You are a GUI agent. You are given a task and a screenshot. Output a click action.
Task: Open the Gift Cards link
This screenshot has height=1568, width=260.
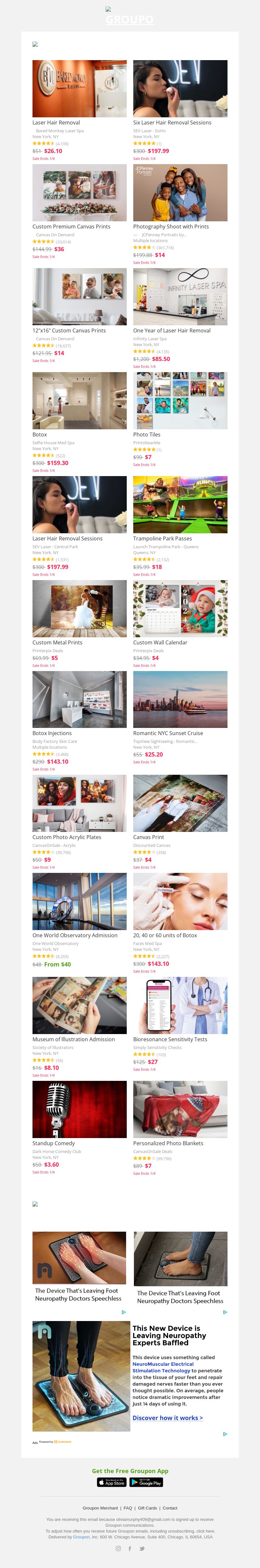coord(147,1508)
